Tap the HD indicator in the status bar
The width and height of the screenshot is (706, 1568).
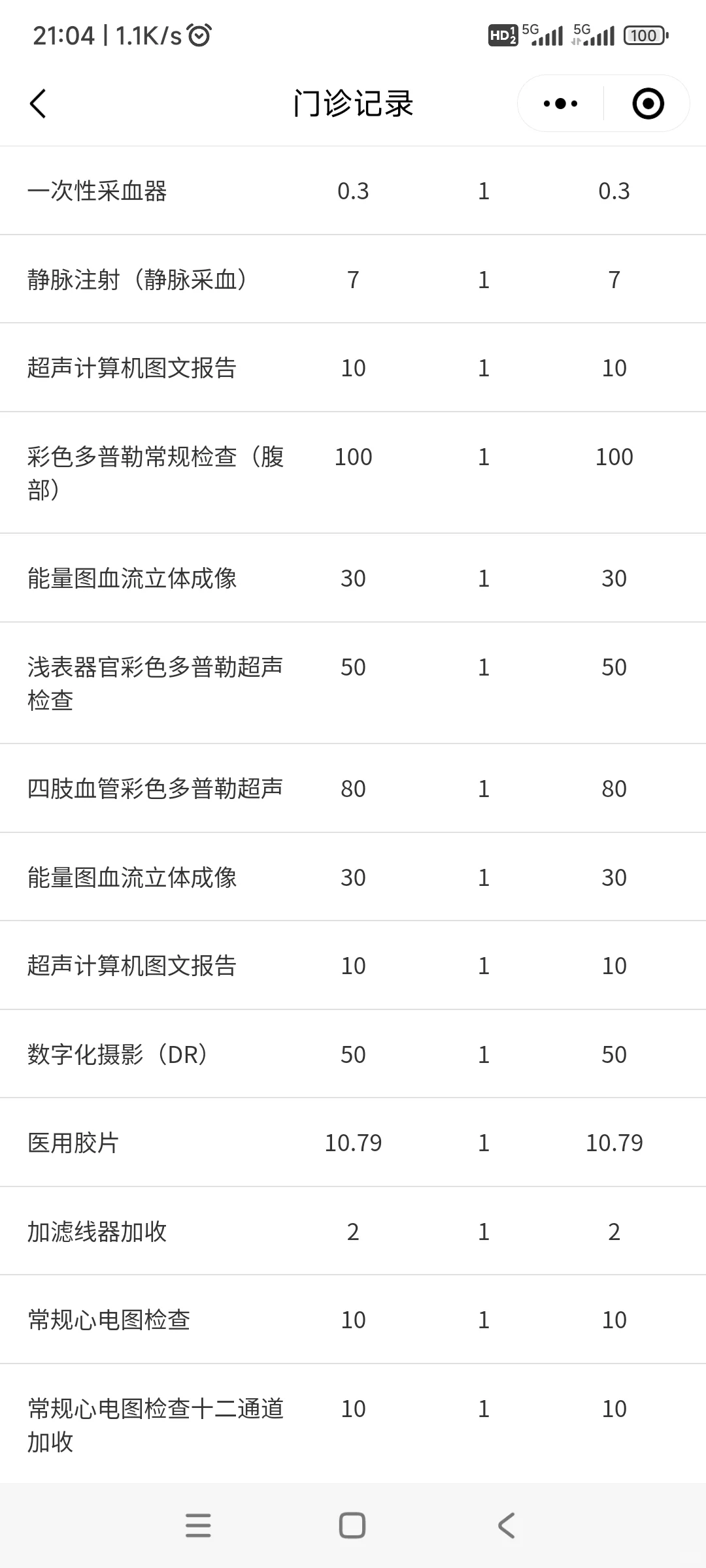pos(503,34)
